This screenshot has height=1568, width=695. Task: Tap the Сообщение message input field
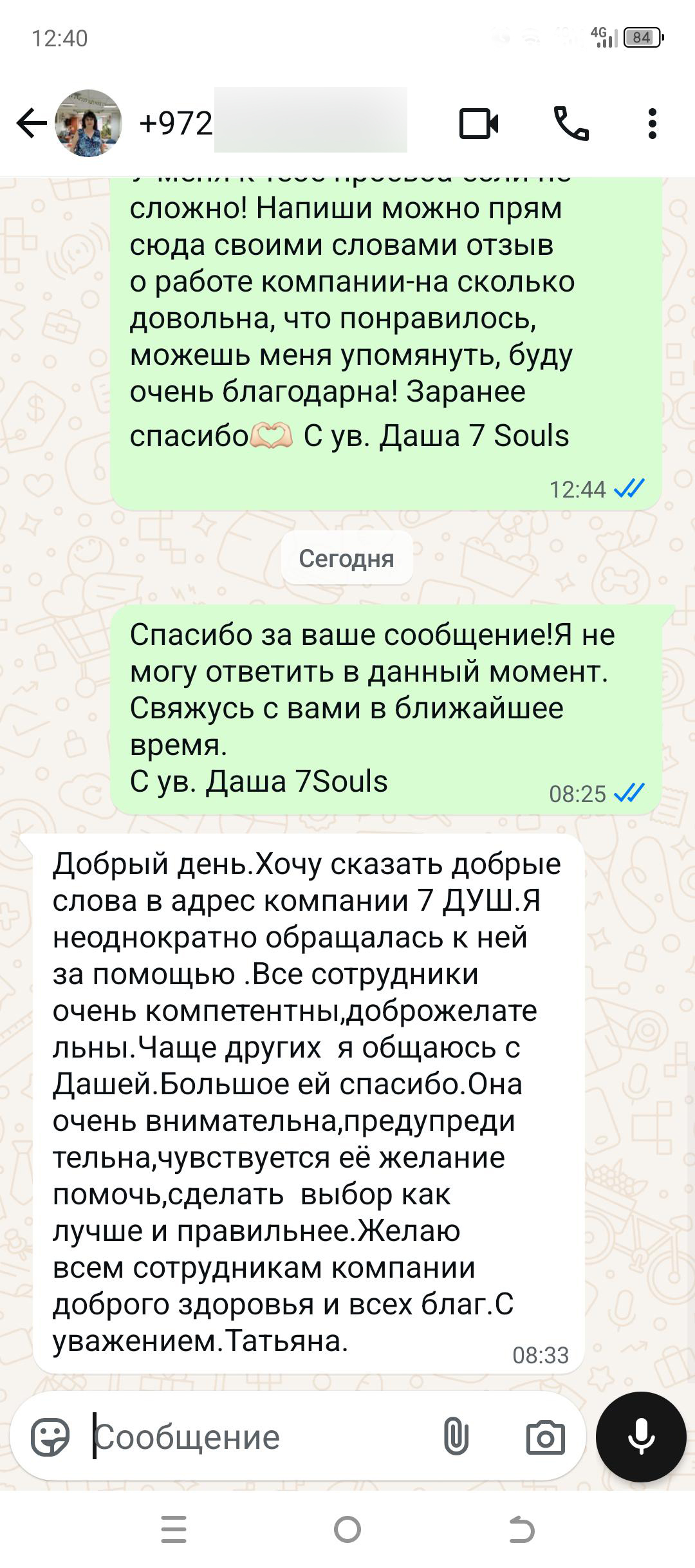coord(257,1437)
